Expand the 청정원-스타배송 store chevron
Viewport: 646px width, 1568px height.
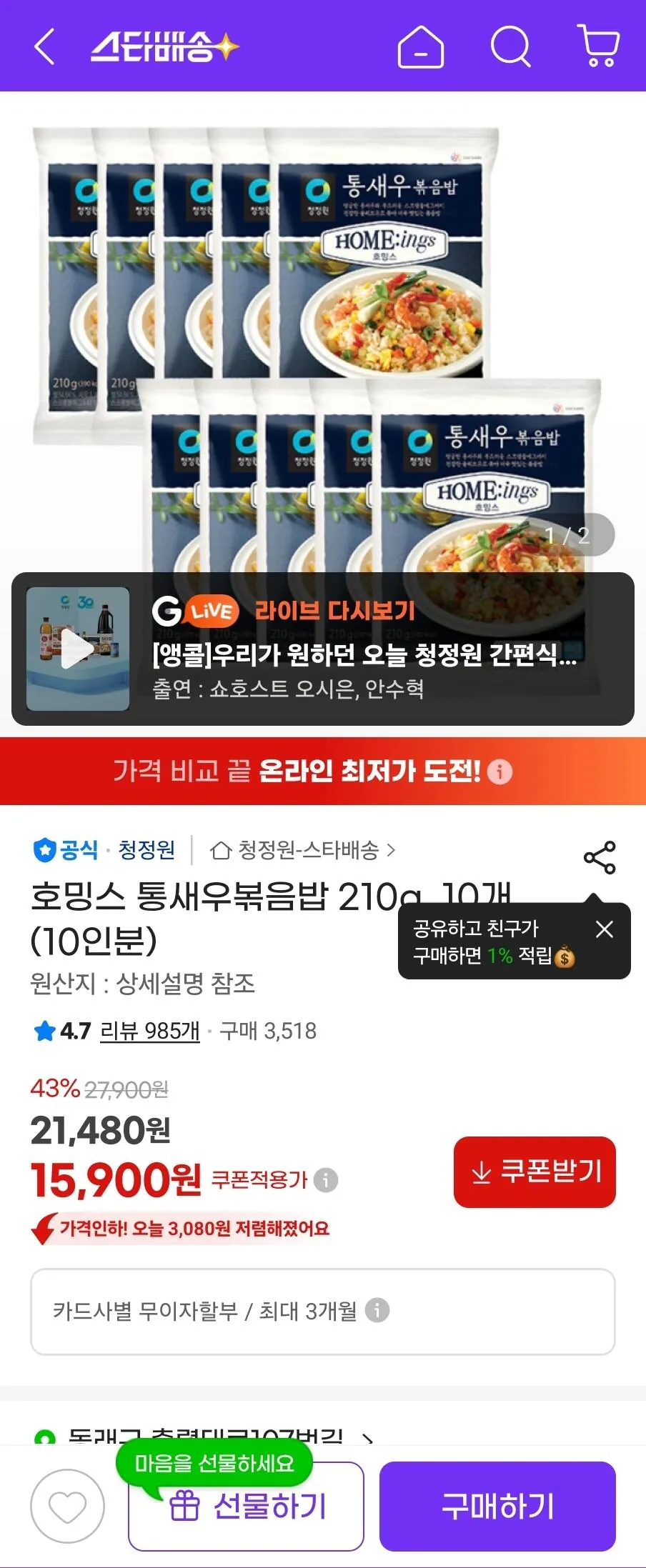click(389, 852)
